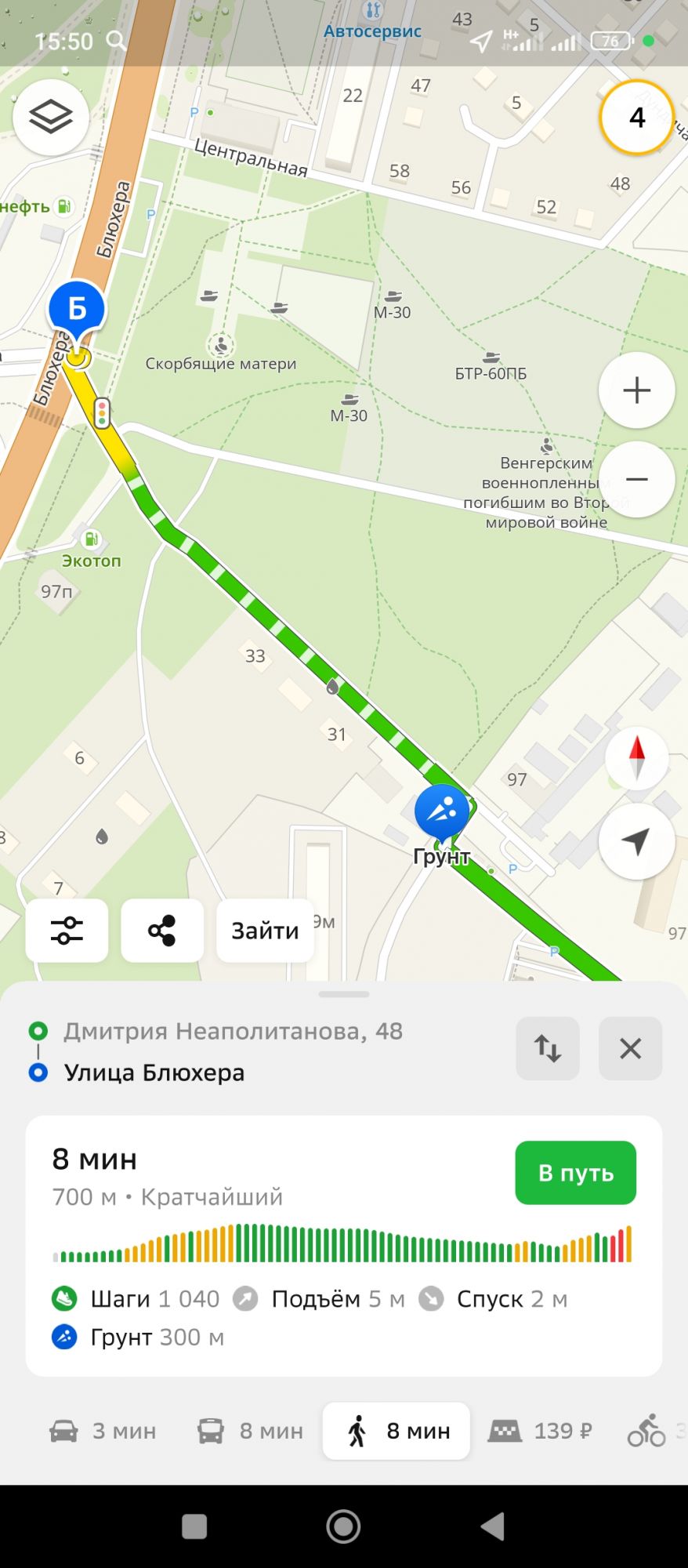The height and width of the screenshot is (1568, 688).
Task: Switch to bus route 8 мин
Action: 249,1431
